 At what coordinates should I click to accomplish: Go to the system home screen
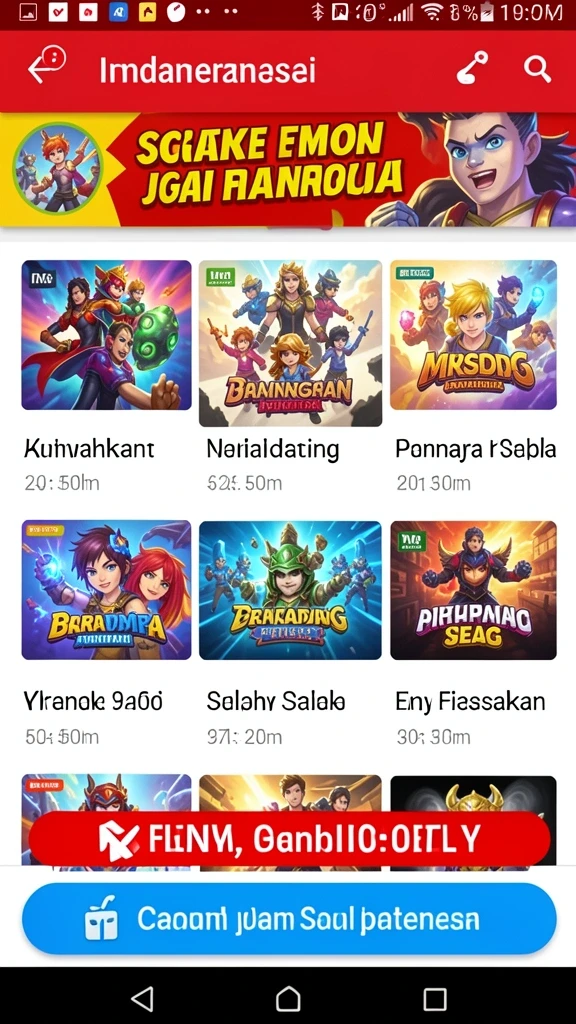(x=288, y=999)
